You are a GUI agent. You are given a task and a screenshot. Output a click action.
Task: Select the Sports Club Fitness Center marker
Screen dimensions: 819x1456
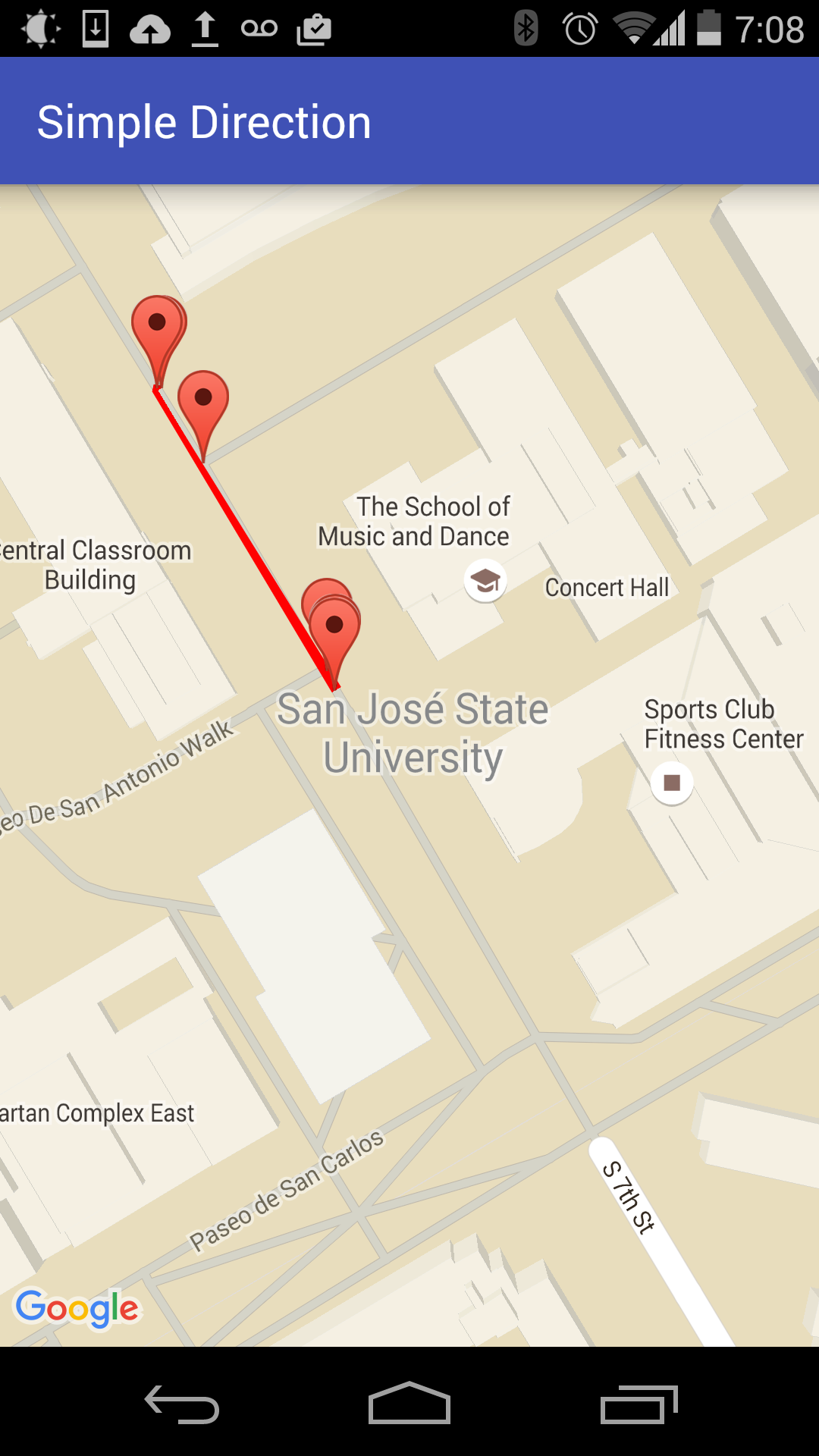[672, 783]
